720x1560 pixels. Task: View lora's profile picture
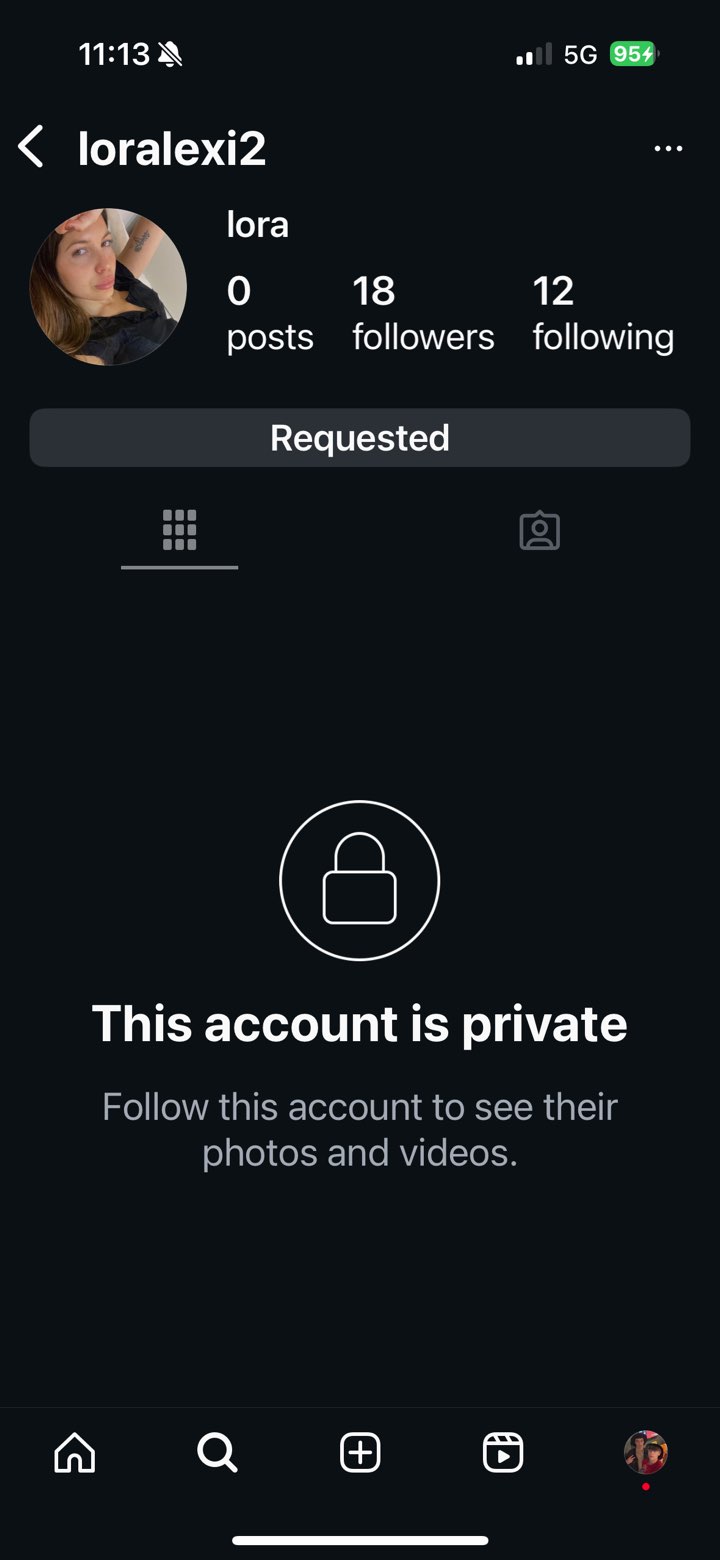pos(108,287)
